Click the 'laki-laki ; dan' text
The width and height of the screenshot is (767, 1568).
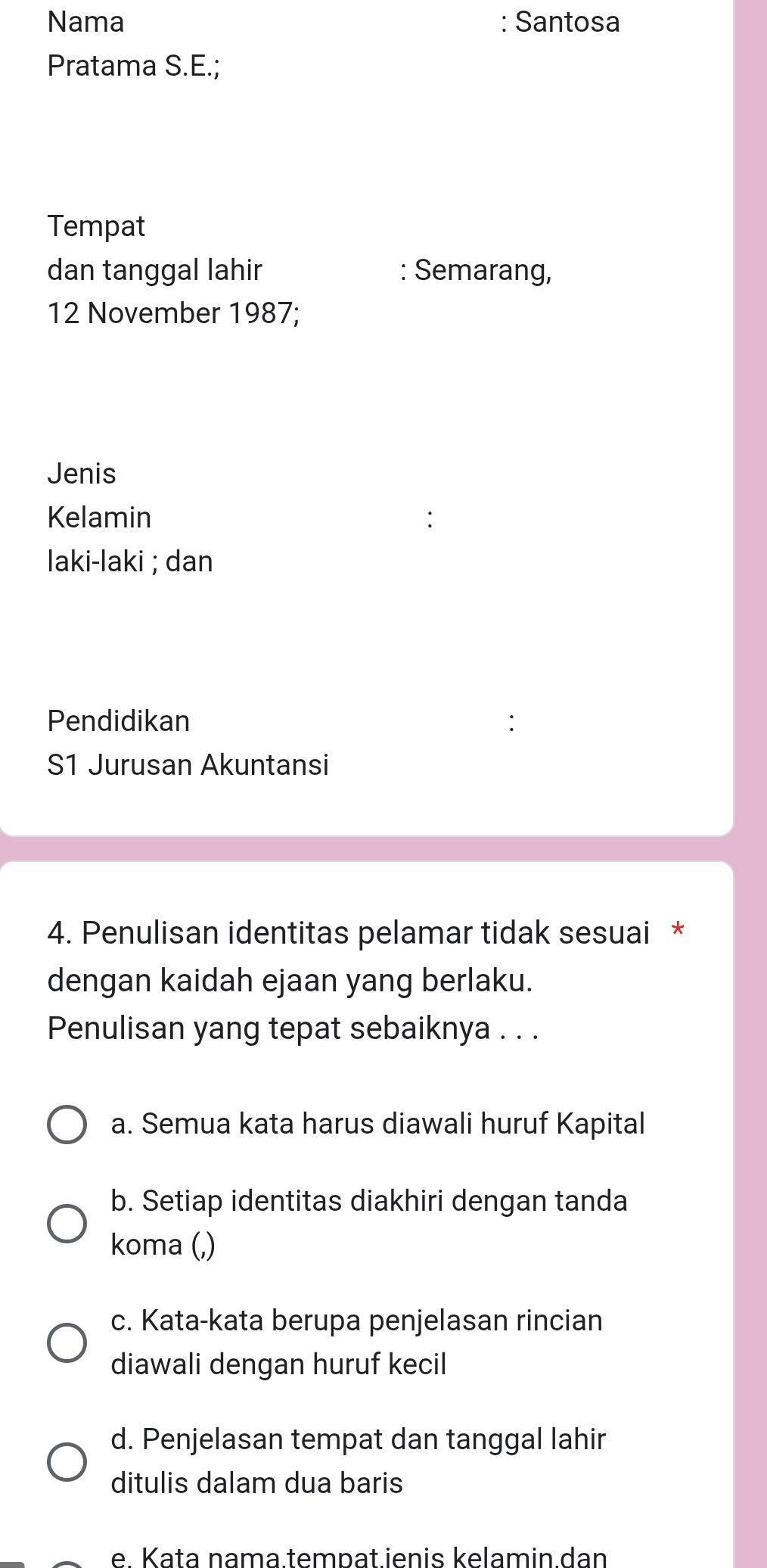129,561
